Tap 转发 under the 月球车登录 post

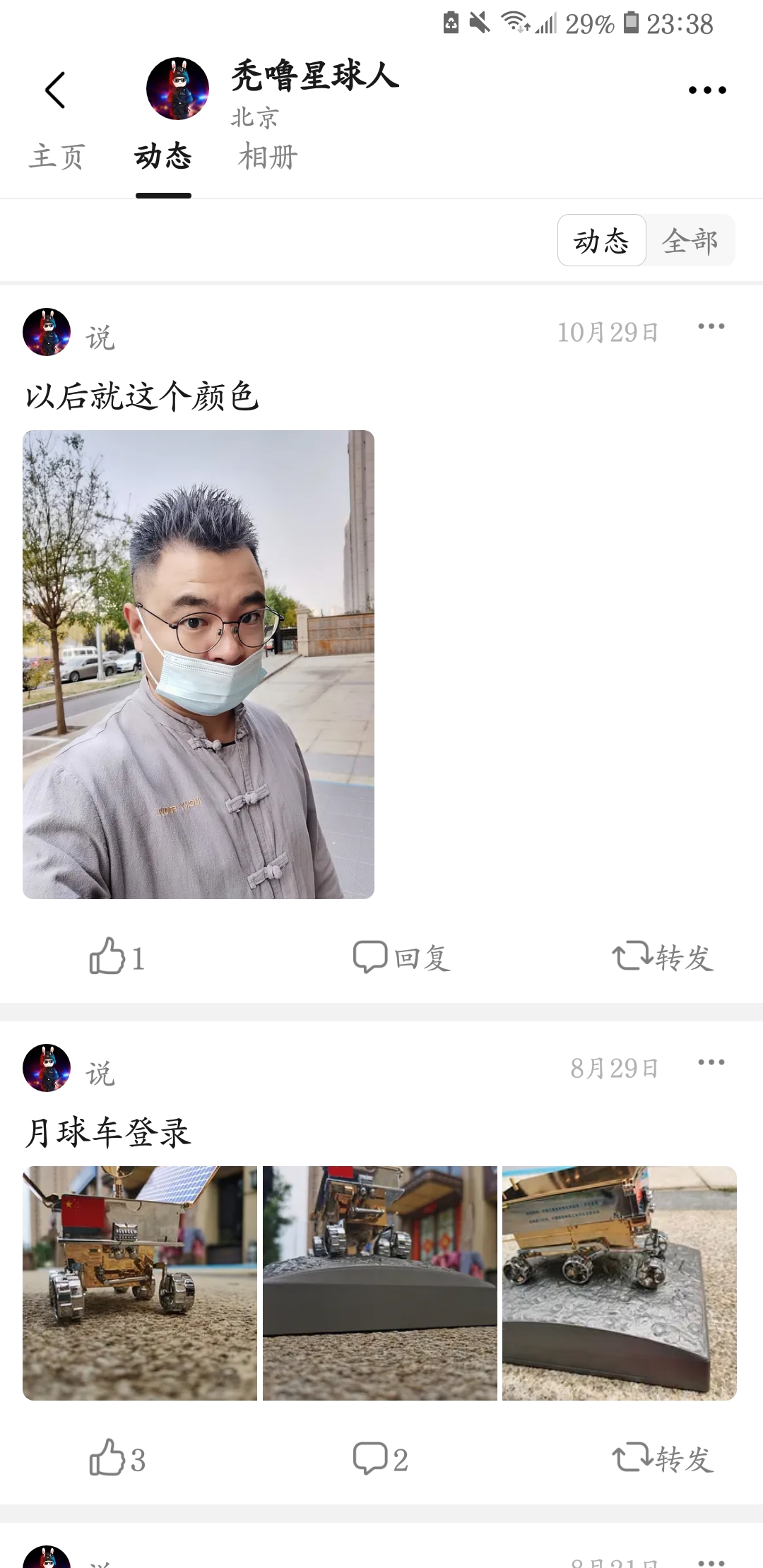pos(662,1459)
